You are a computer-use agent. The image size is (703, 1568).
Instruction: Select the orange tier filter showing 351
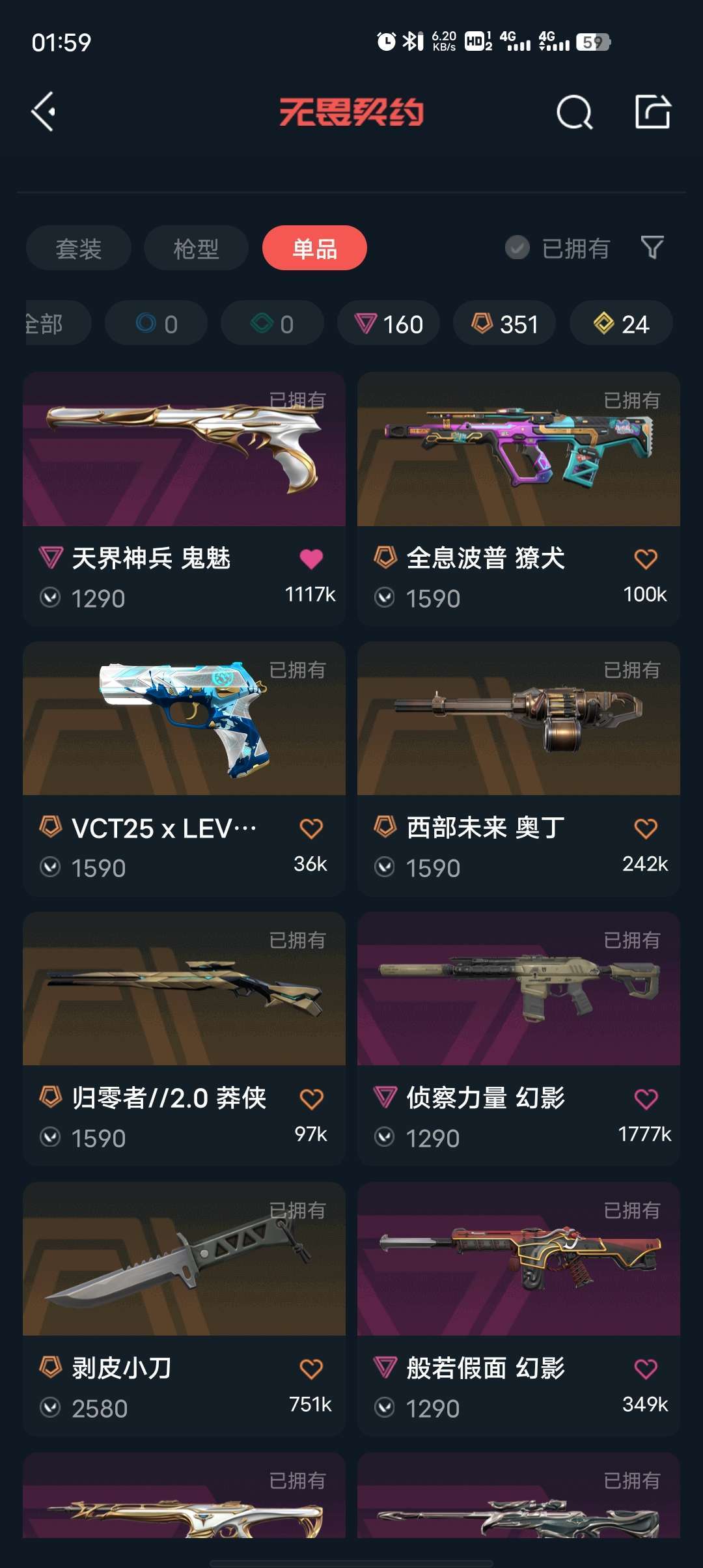(x=504, y=324)
